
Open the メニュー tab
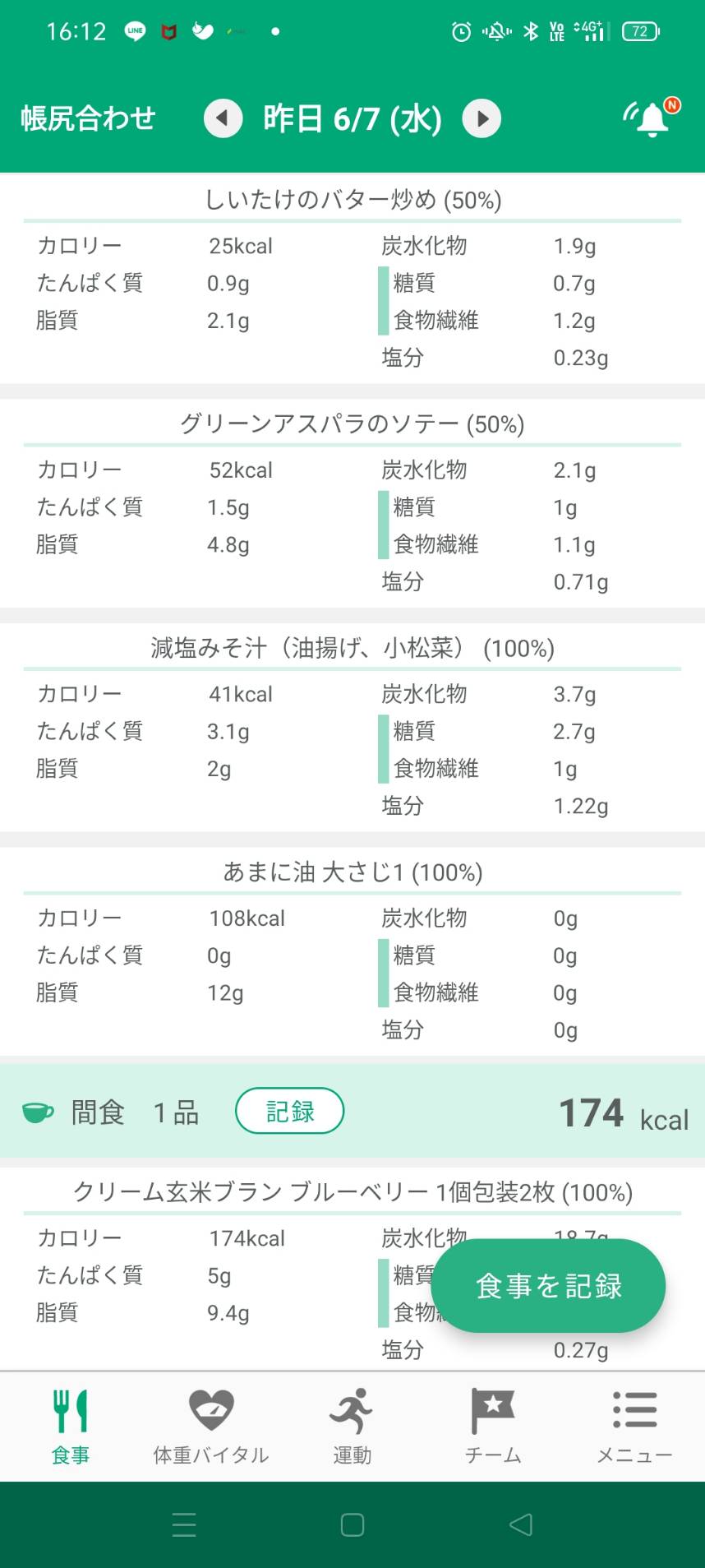tap(634, 1427)
